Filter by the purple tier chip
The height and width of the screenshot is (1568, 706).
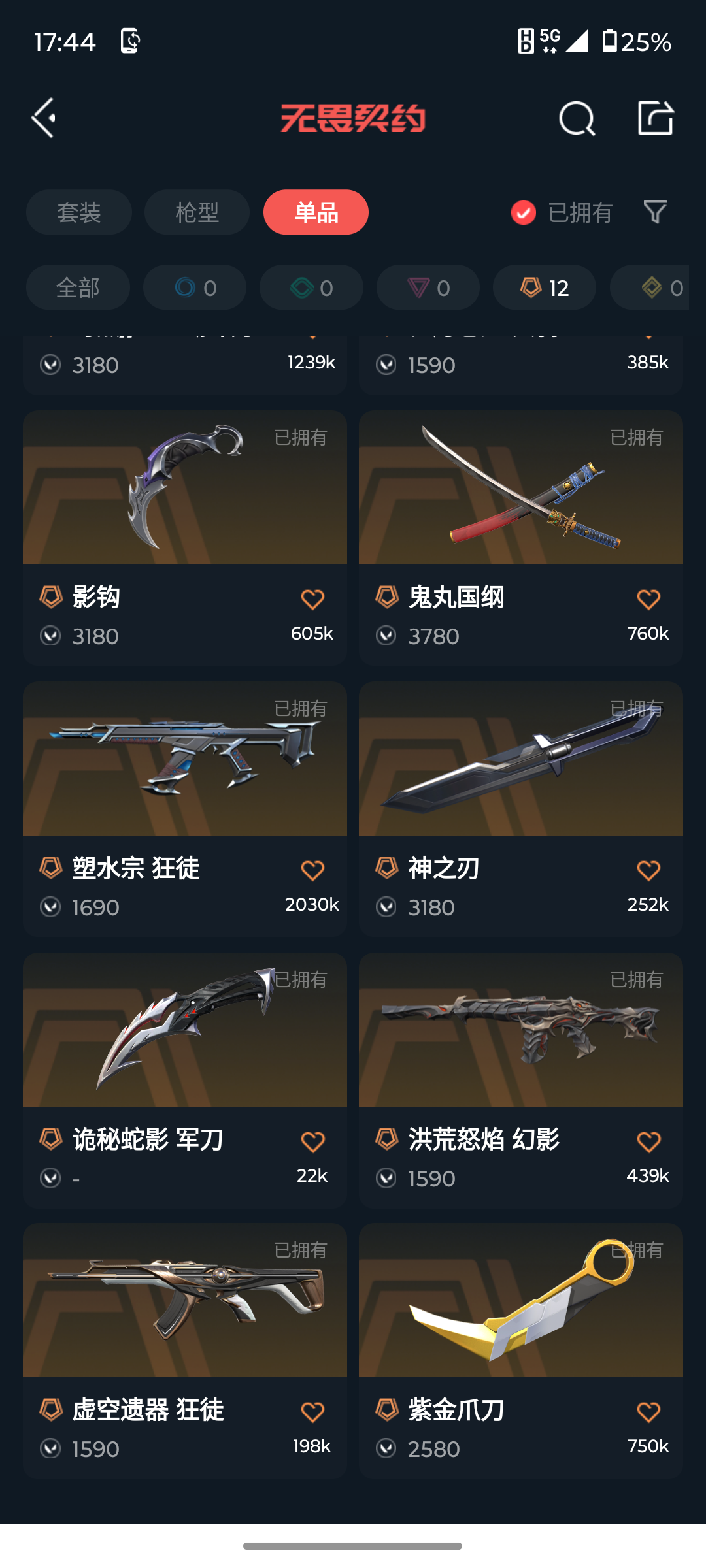[428, 287]
